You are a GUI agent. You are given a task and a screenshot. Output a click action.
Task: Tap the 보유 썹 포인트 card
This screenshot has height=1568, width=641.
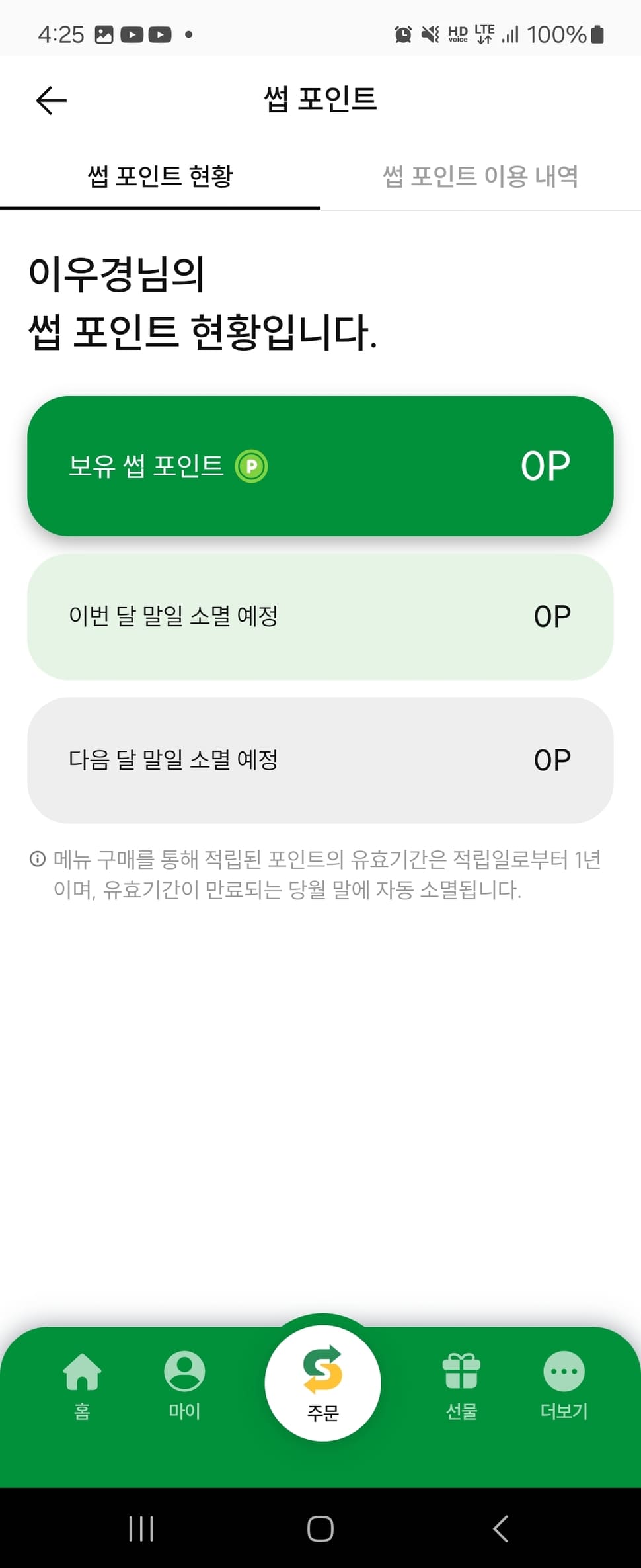click(x=320, y=464)
